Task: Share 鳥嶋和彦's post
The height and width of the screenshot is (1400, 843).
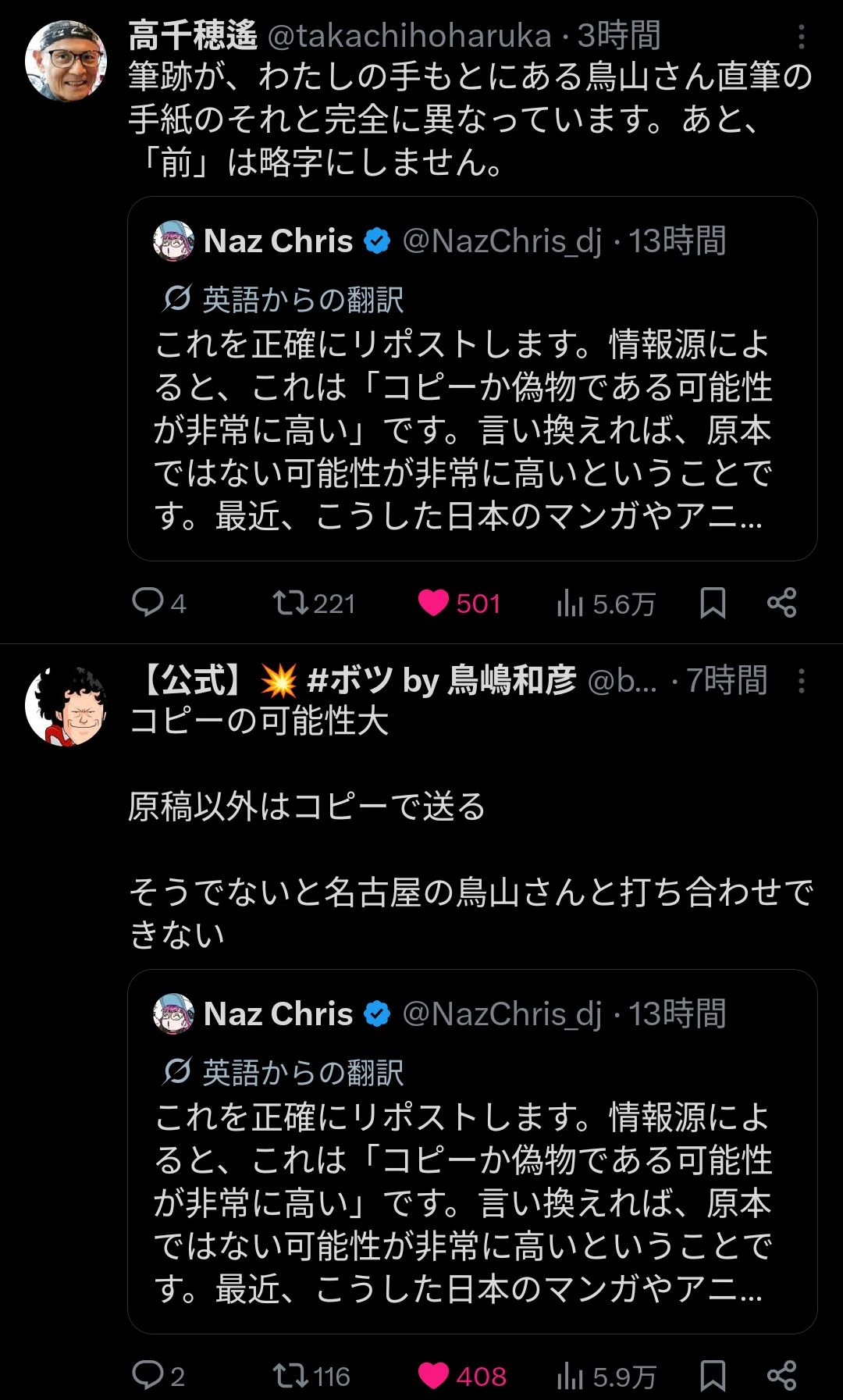Action: click(781, 1376)
